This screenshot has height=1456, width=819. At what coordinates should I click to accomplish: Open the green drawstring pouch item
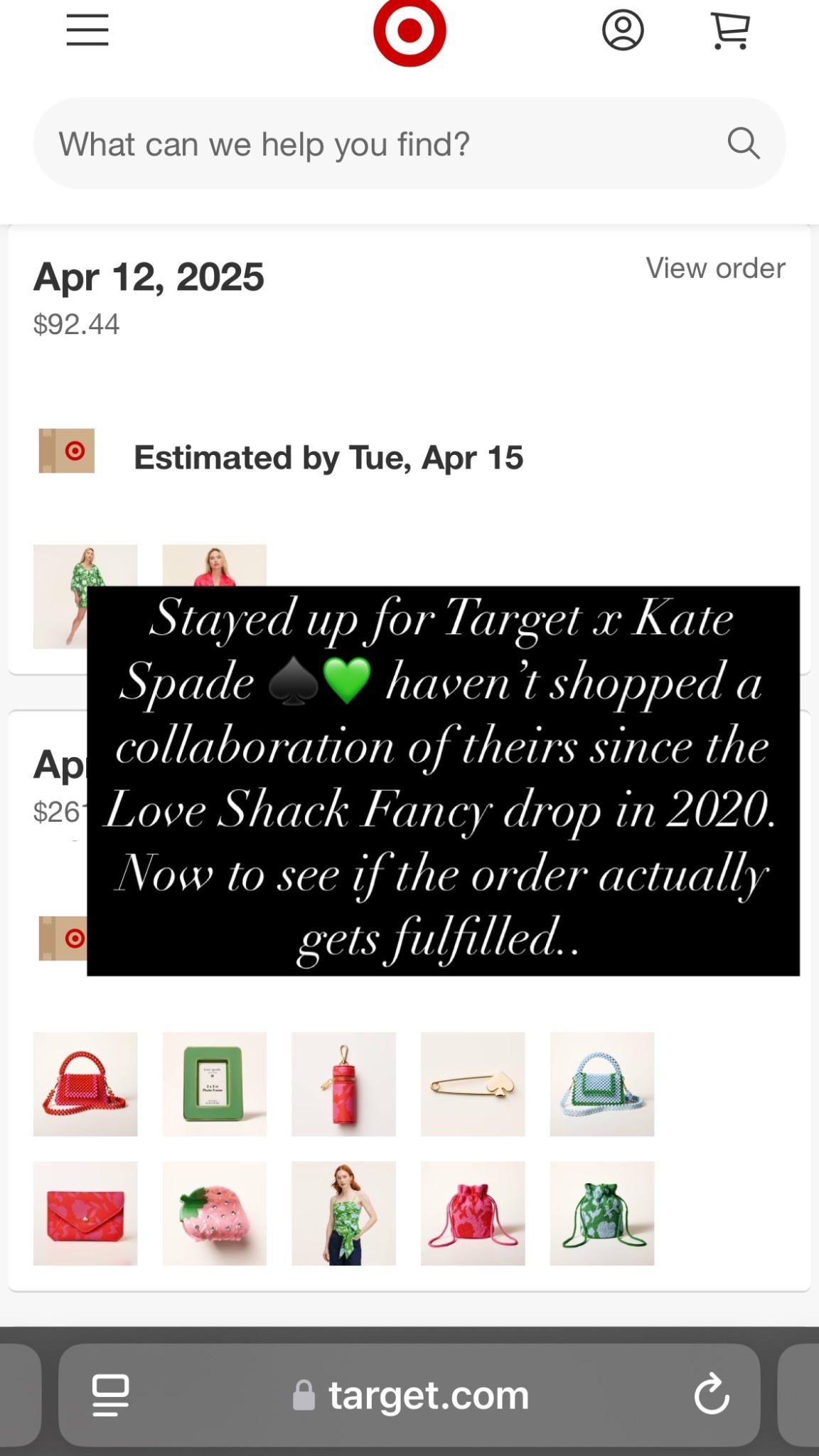click(602, 1214)
